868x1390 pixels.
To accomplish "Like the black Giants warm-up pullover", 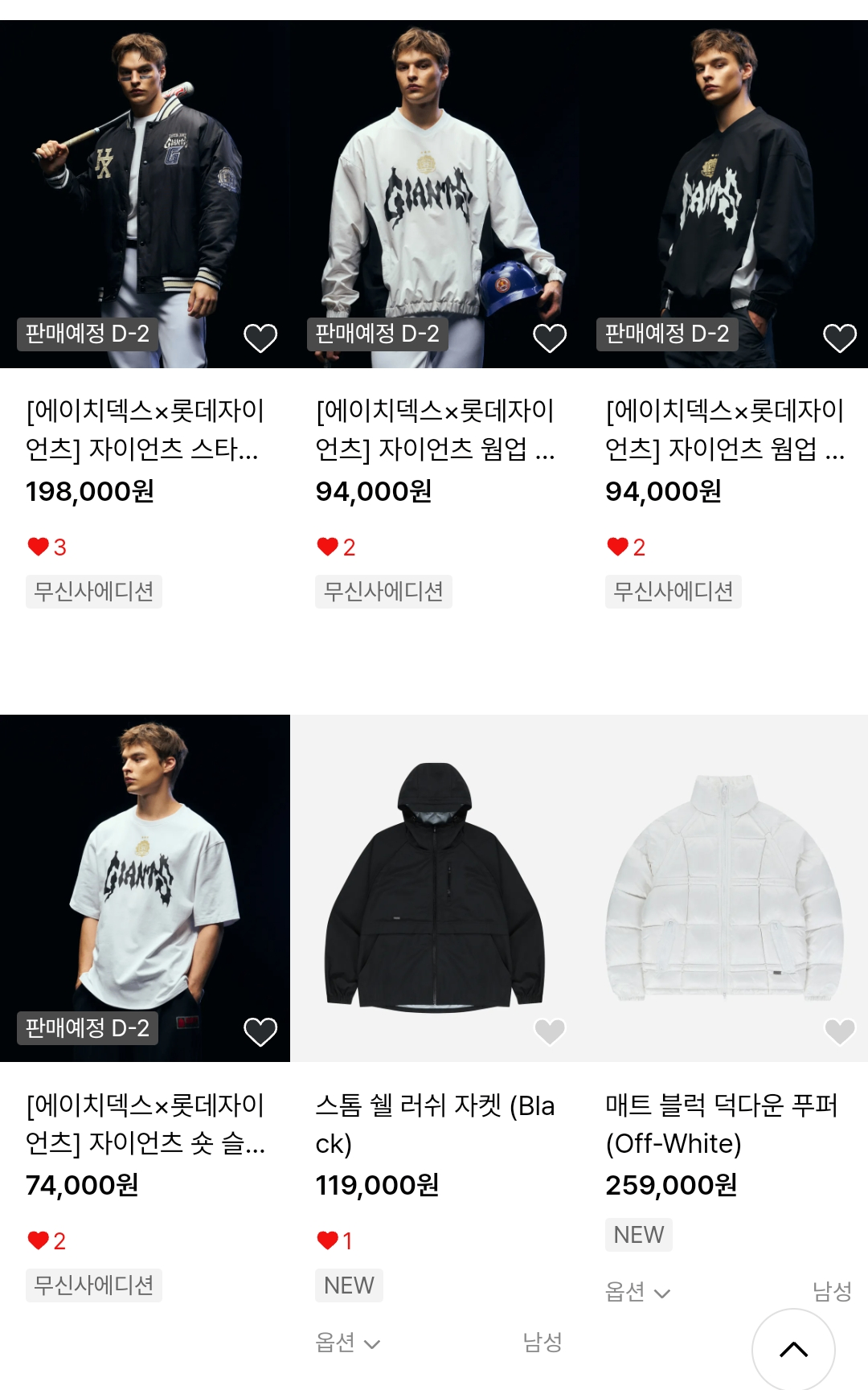I will point(839,338).
